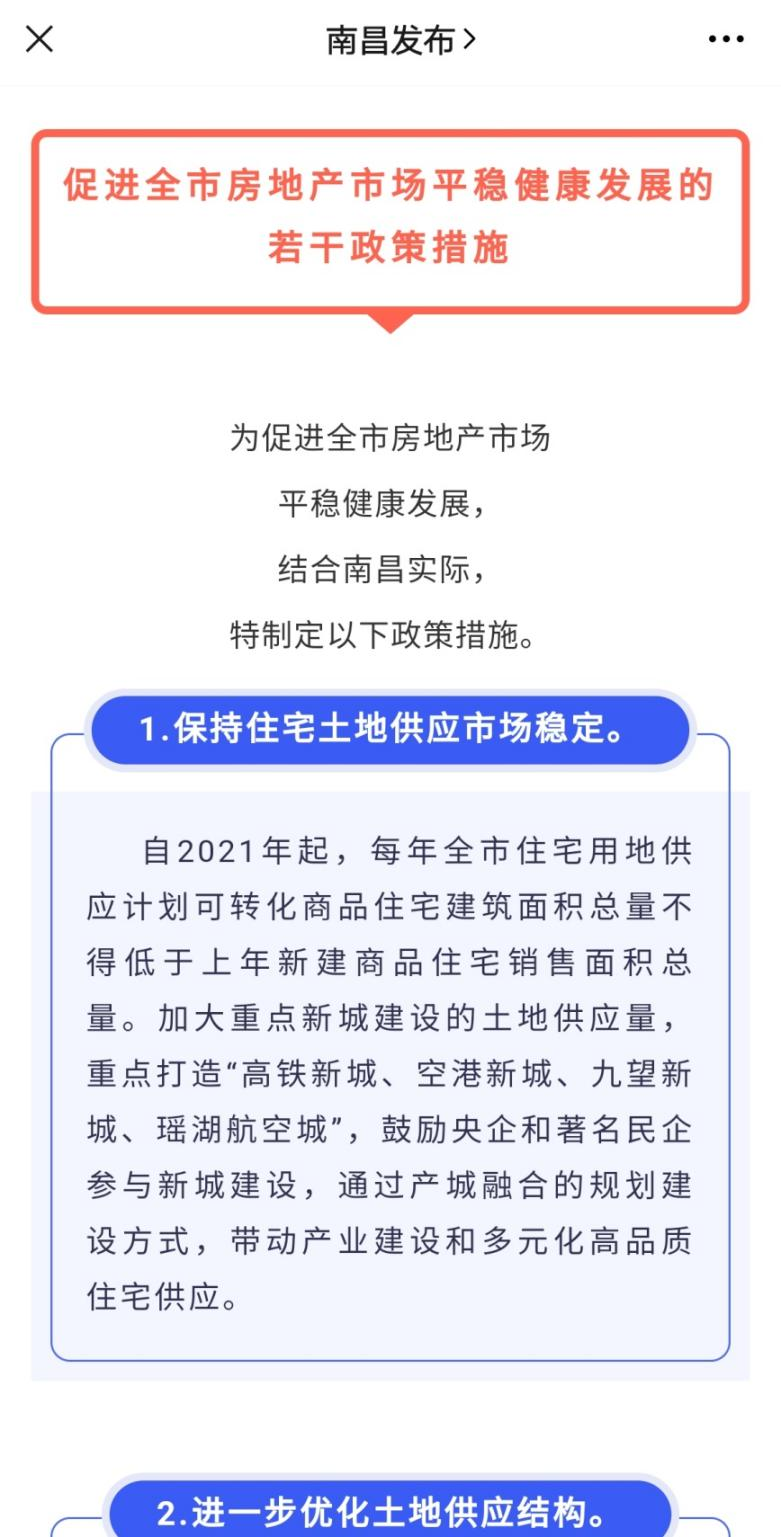This screenshot has height=1538, width=781.
Task: Tap the X close icon top left
Action: click(38, 39)
